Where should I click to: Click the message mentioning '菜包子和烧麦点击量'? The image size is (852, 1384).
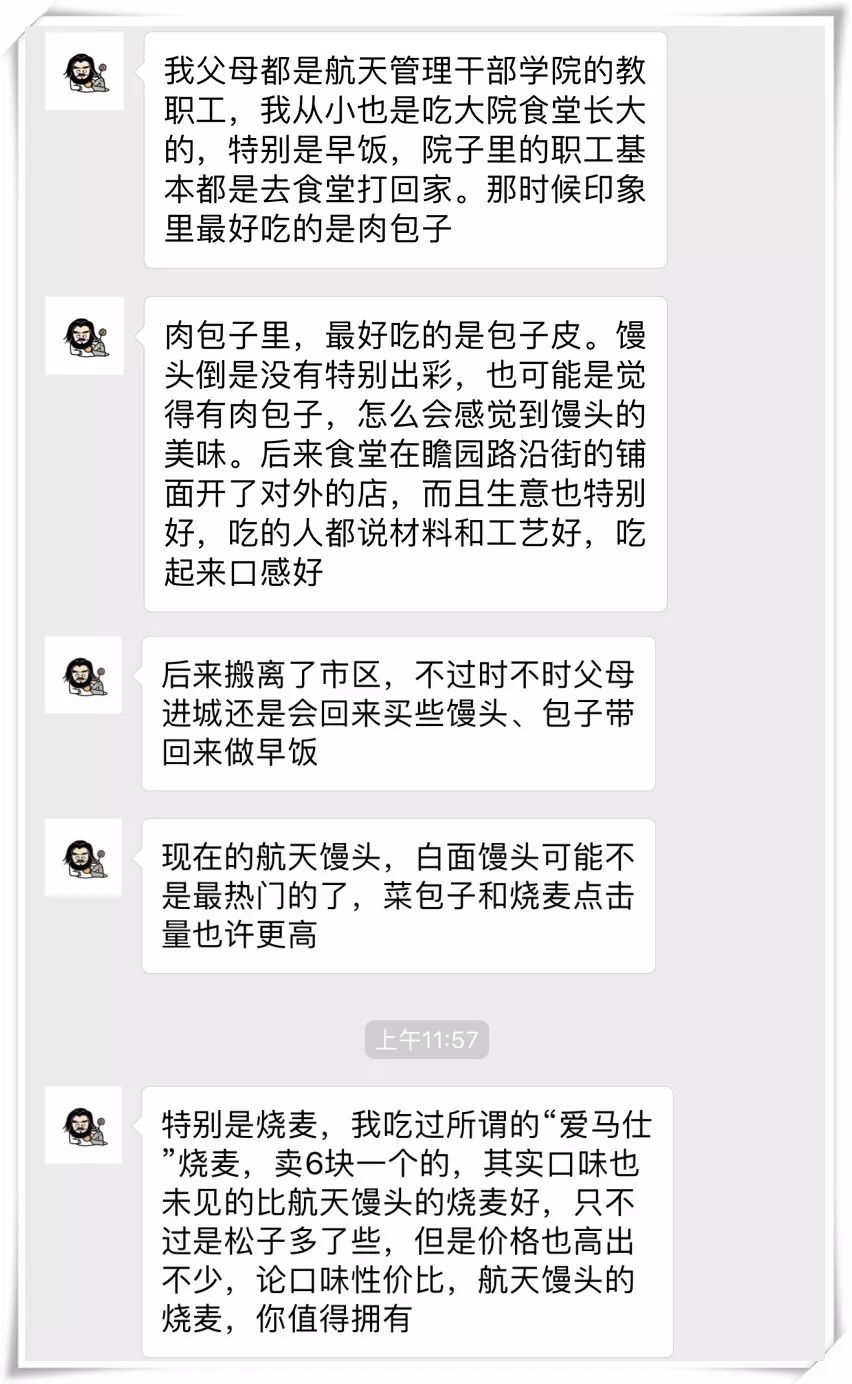click(405, 895)
